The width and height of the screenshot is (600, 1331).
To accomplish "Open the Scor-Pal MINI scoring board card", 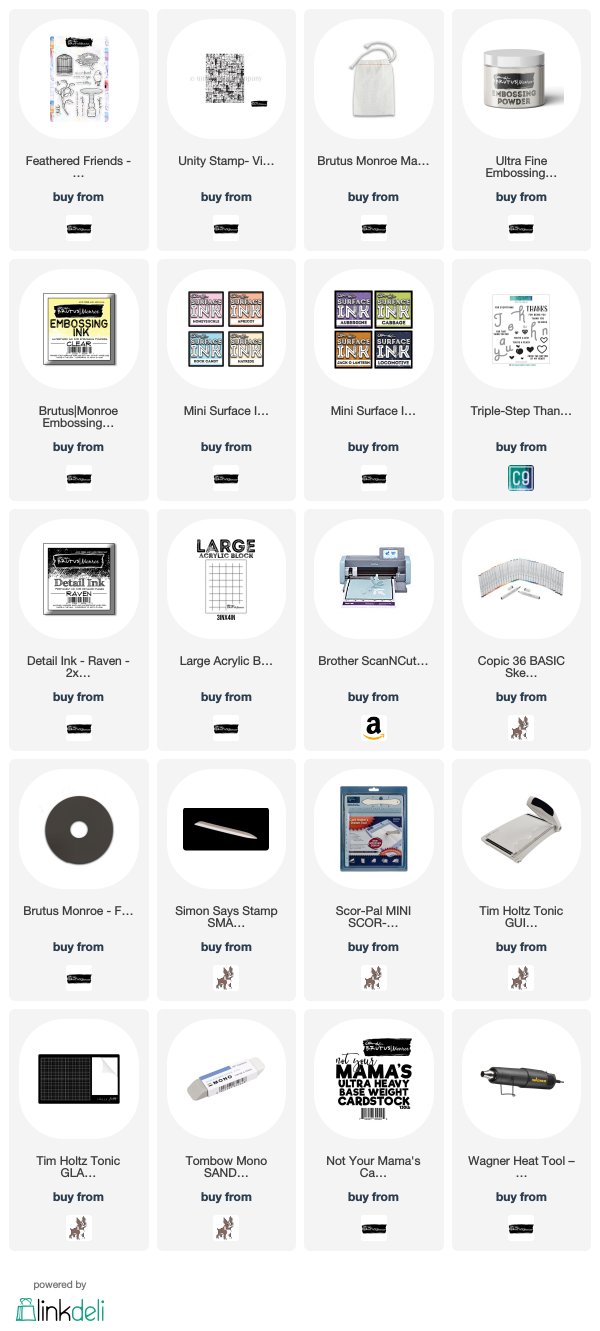I will tap(373, 880).
